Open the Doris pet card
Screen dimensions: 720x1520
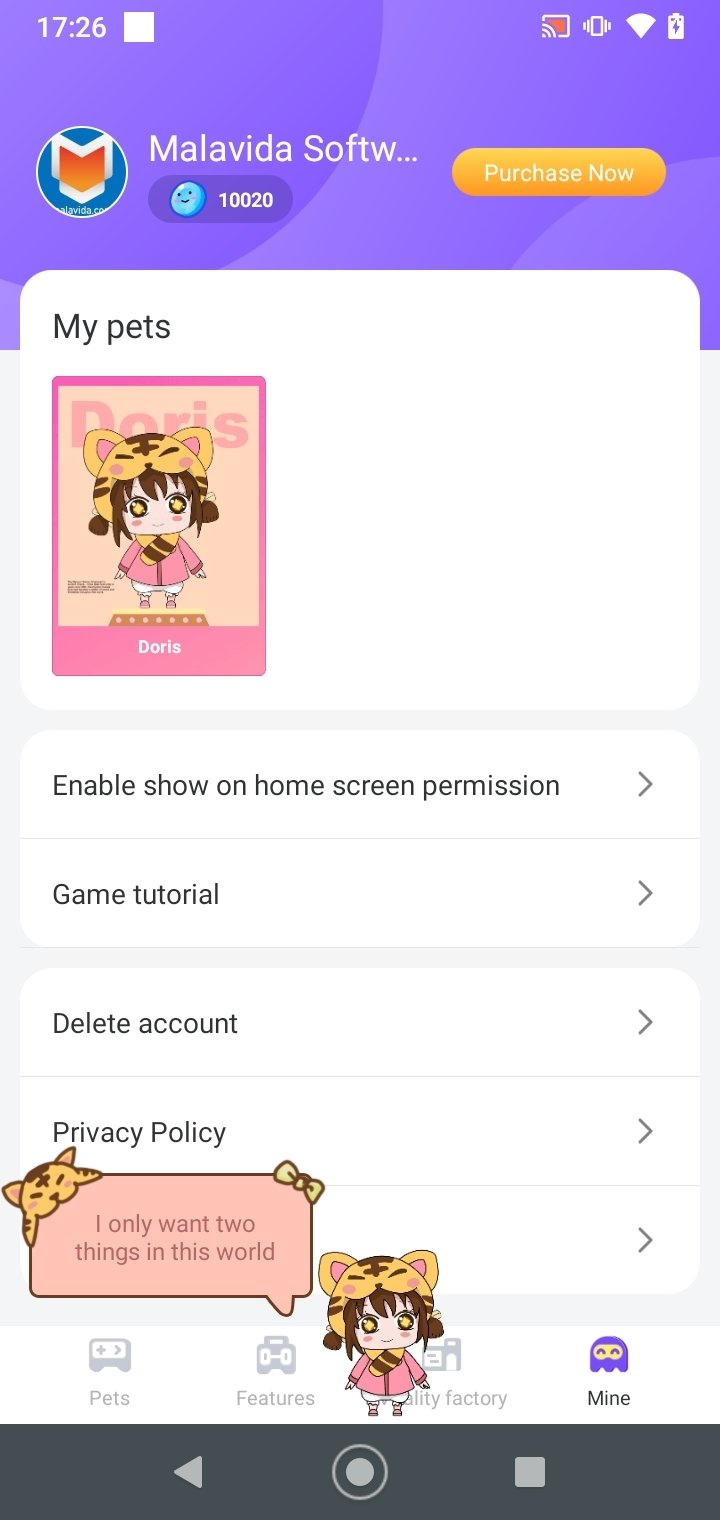[159, 525]
